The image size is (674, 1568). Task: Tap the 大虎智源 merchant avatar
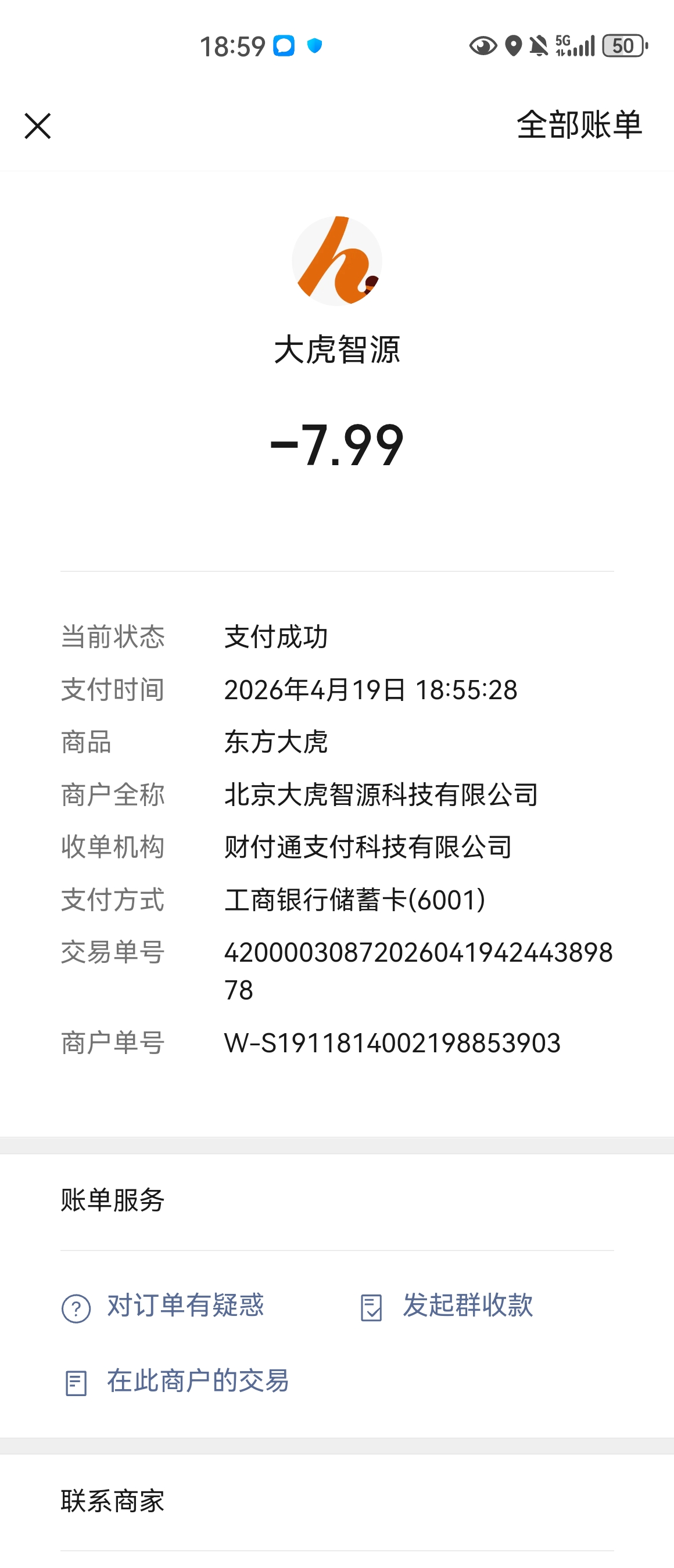pos(336,261)
